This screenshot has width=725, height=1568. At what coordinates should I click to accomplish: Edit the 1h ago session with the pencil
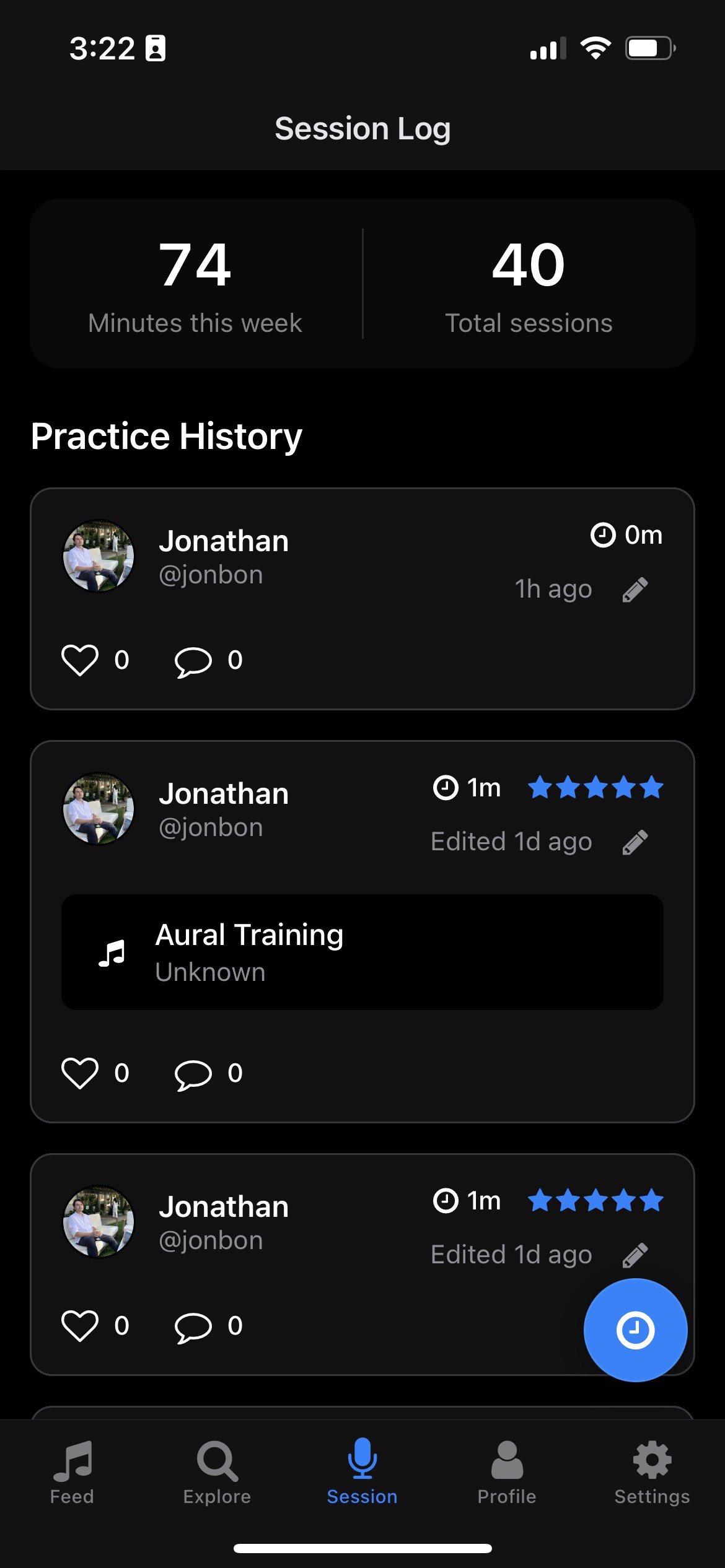tap(634, 589)
